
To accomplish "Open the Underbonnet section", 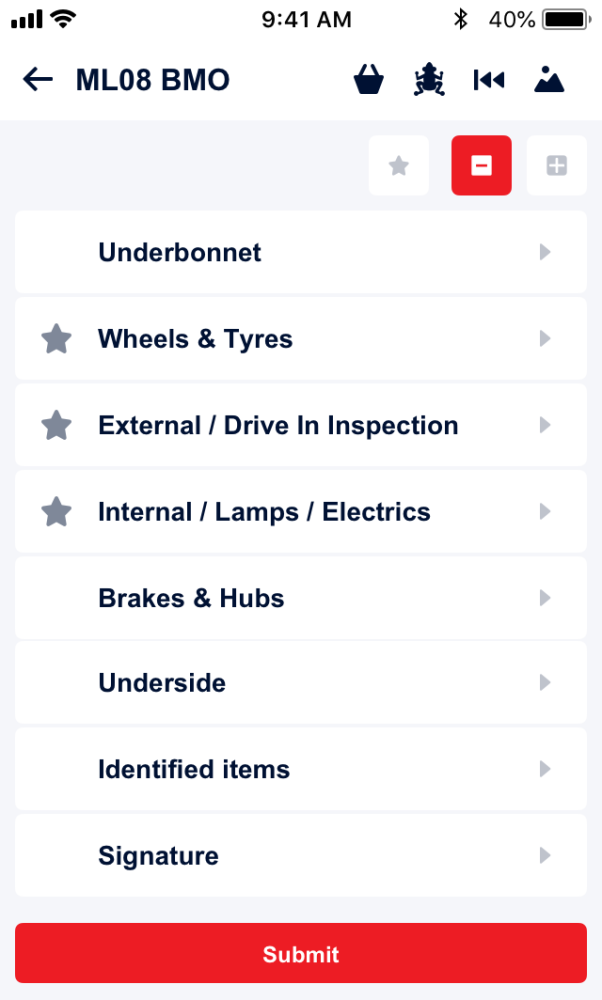I will tap(300, 252).
